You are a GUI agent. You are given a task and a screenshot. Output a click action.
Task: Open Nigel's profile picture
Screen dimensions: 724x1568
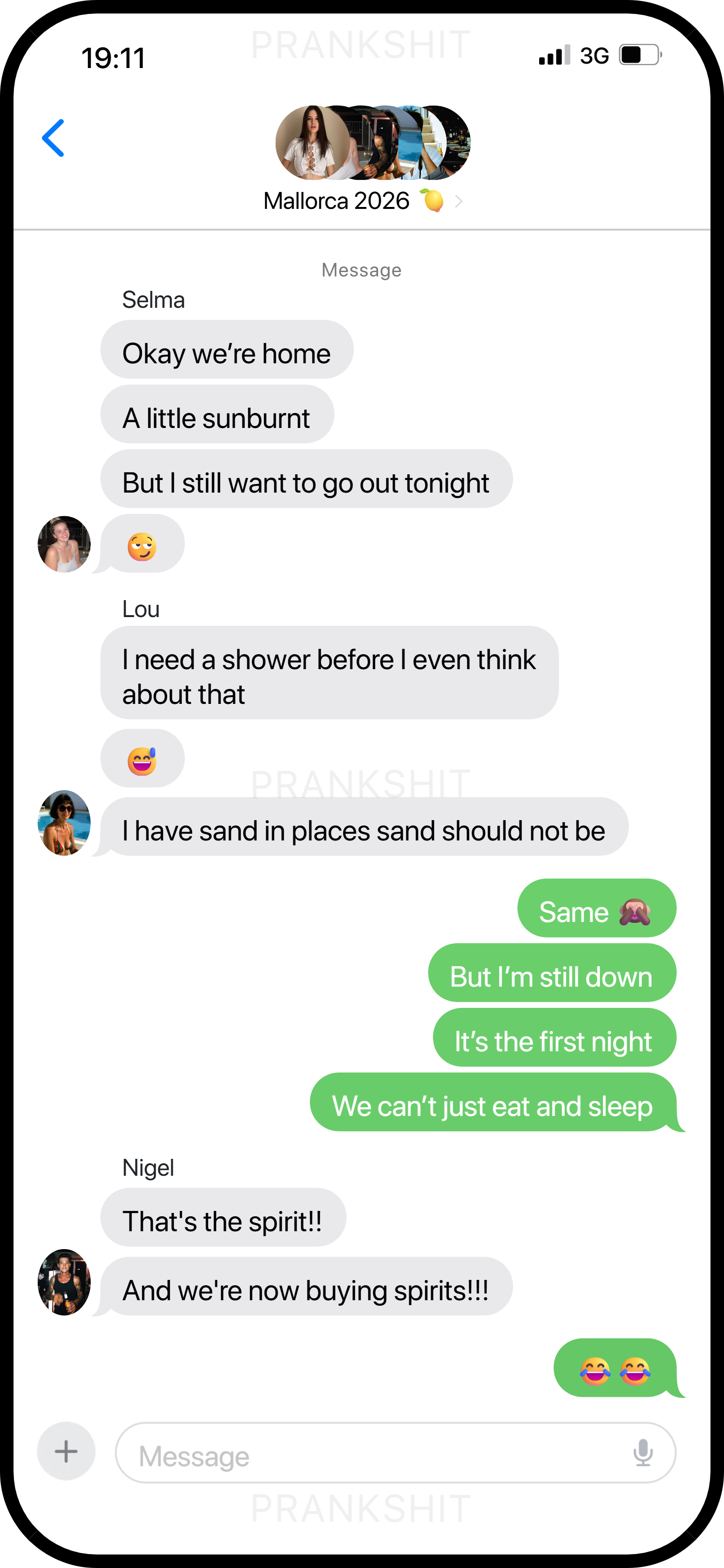(x=64, y=1282)
